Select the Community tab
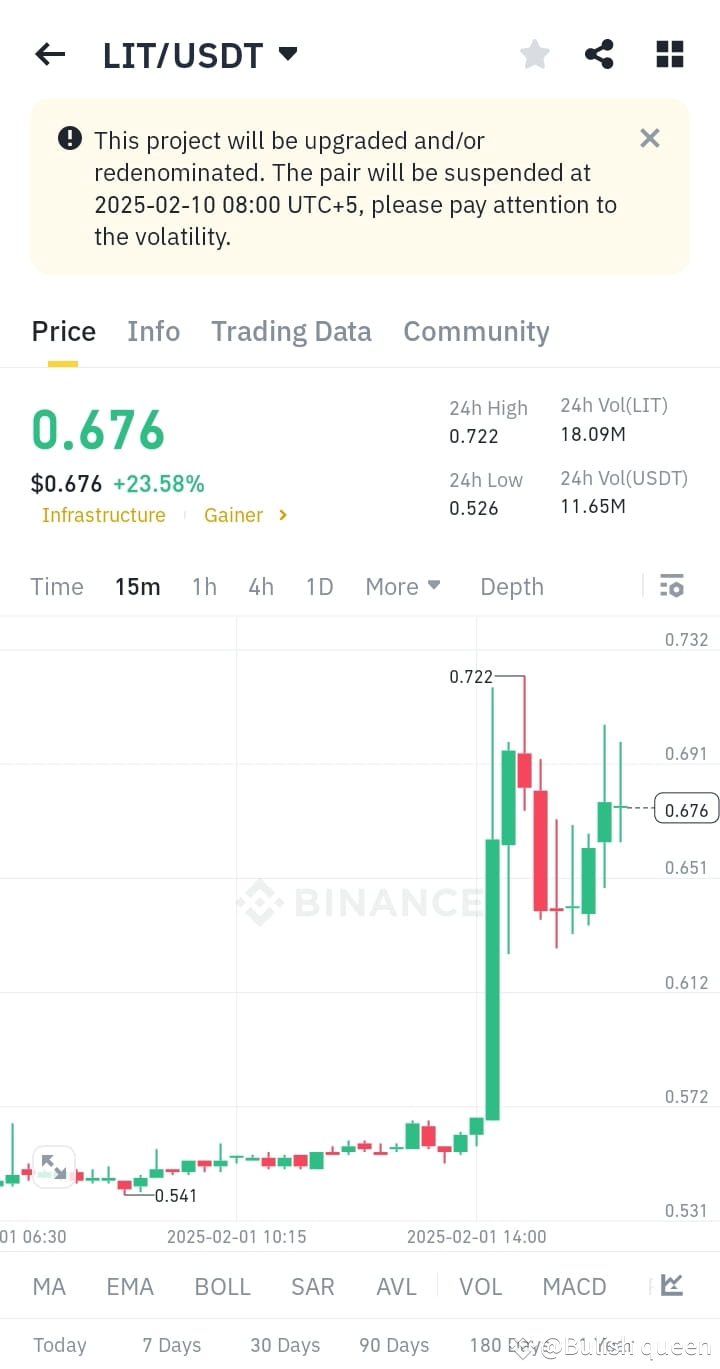This screenshot has height=1369, width=720. (x=476, y=331)
